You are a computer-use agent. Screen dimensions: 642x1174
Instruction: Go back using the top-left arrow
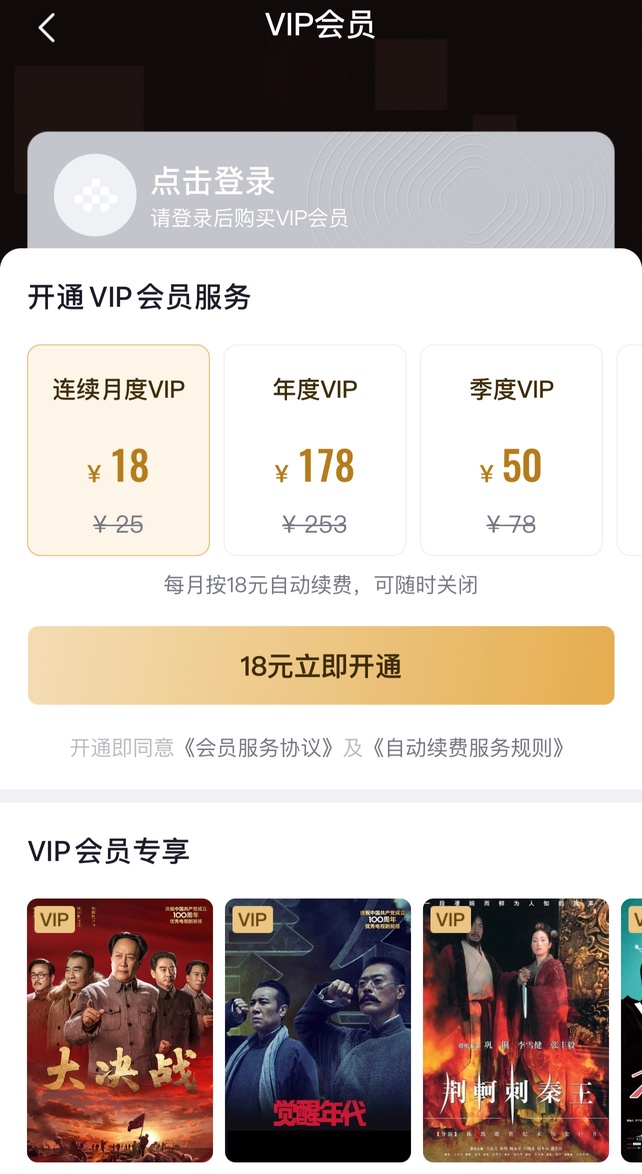click(47, 27)
